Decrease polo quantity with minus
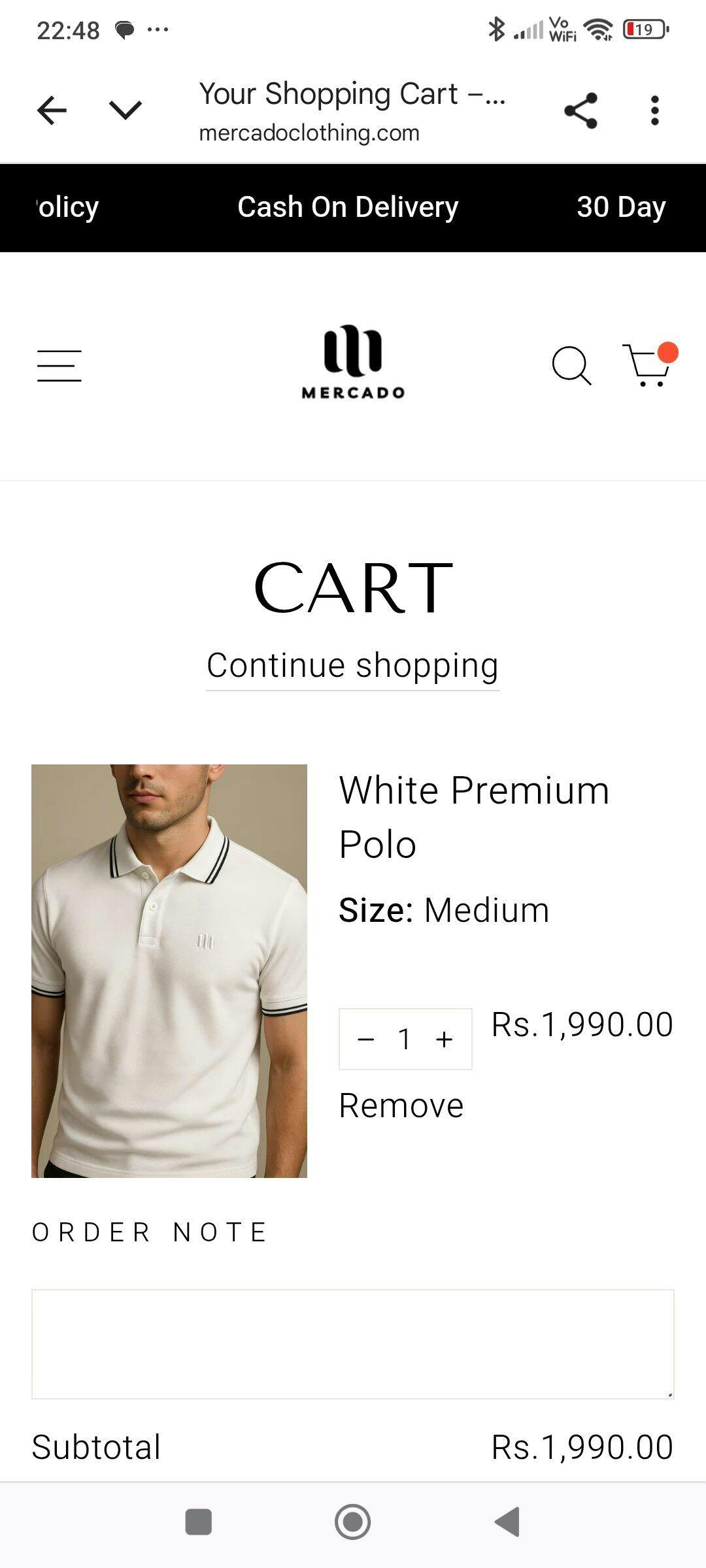706x1568 pixels. pyautogui.click(x=367, y=1039)
